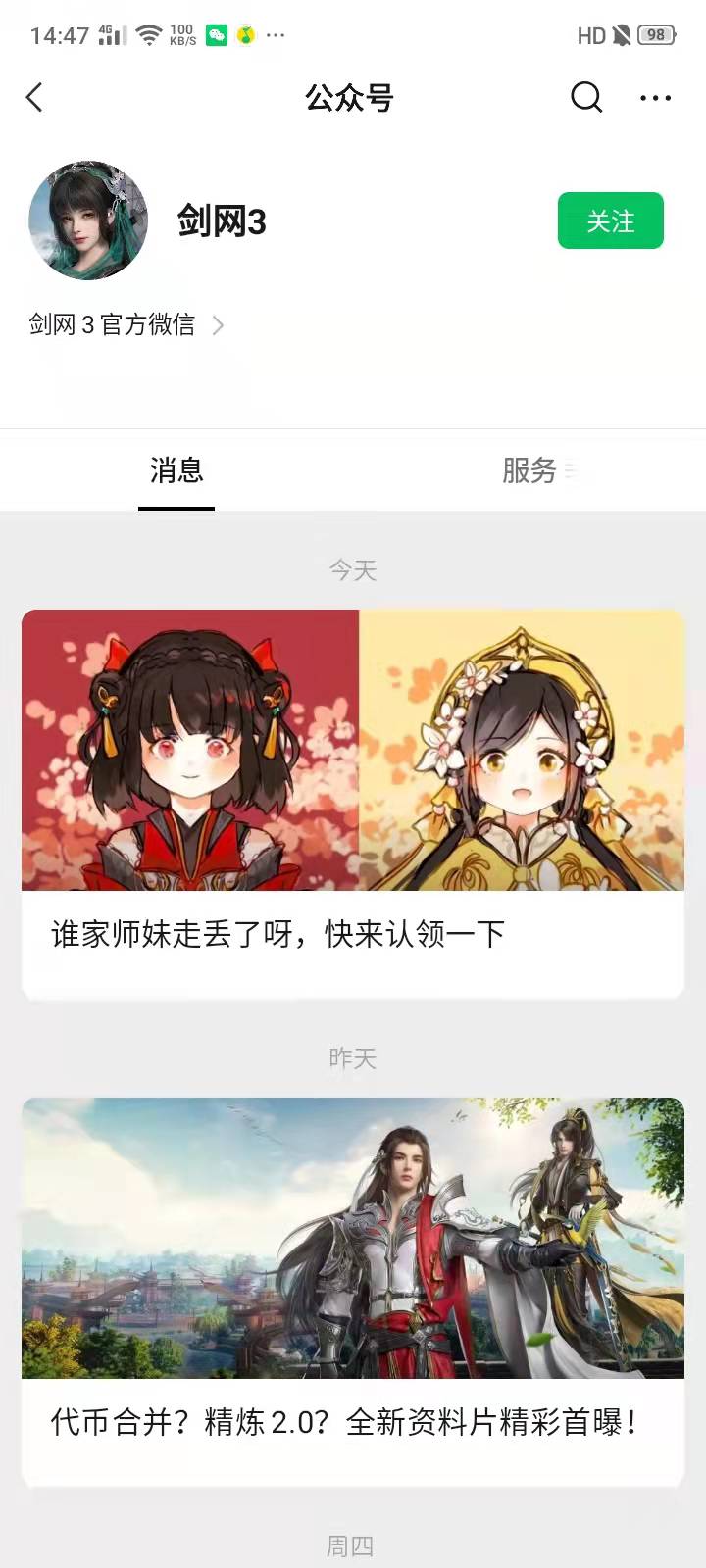Open search in the 公众号 page
Image resolution: width=706 pixels, height=1568 pixels.
coord(585,97)
